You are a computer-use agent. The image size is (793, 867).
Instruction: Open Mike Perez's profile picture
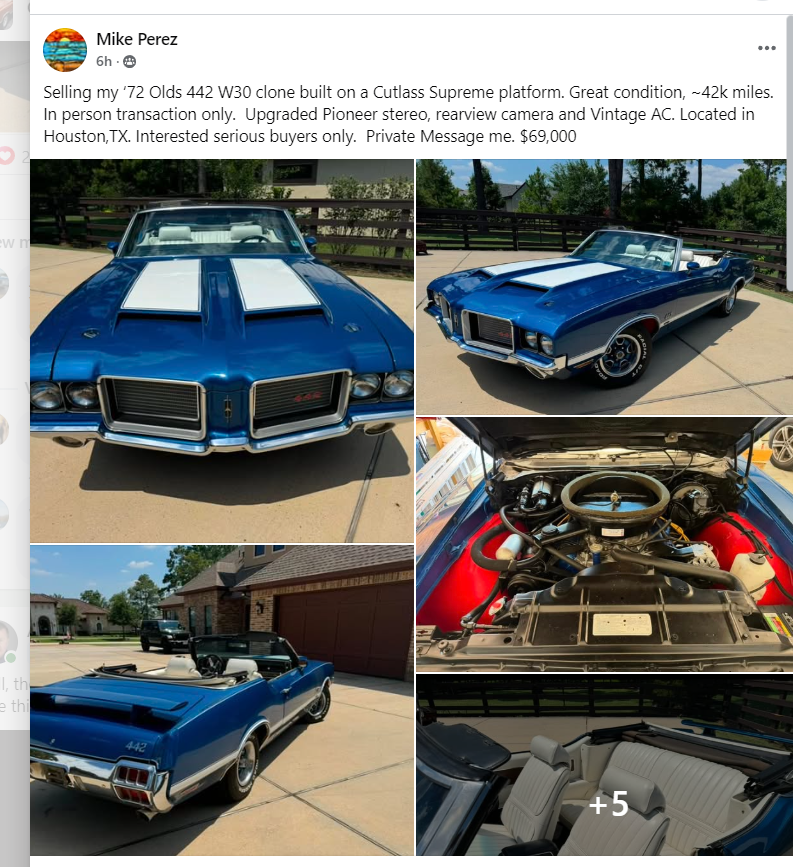pyautogui.click(x=65, y=50)
